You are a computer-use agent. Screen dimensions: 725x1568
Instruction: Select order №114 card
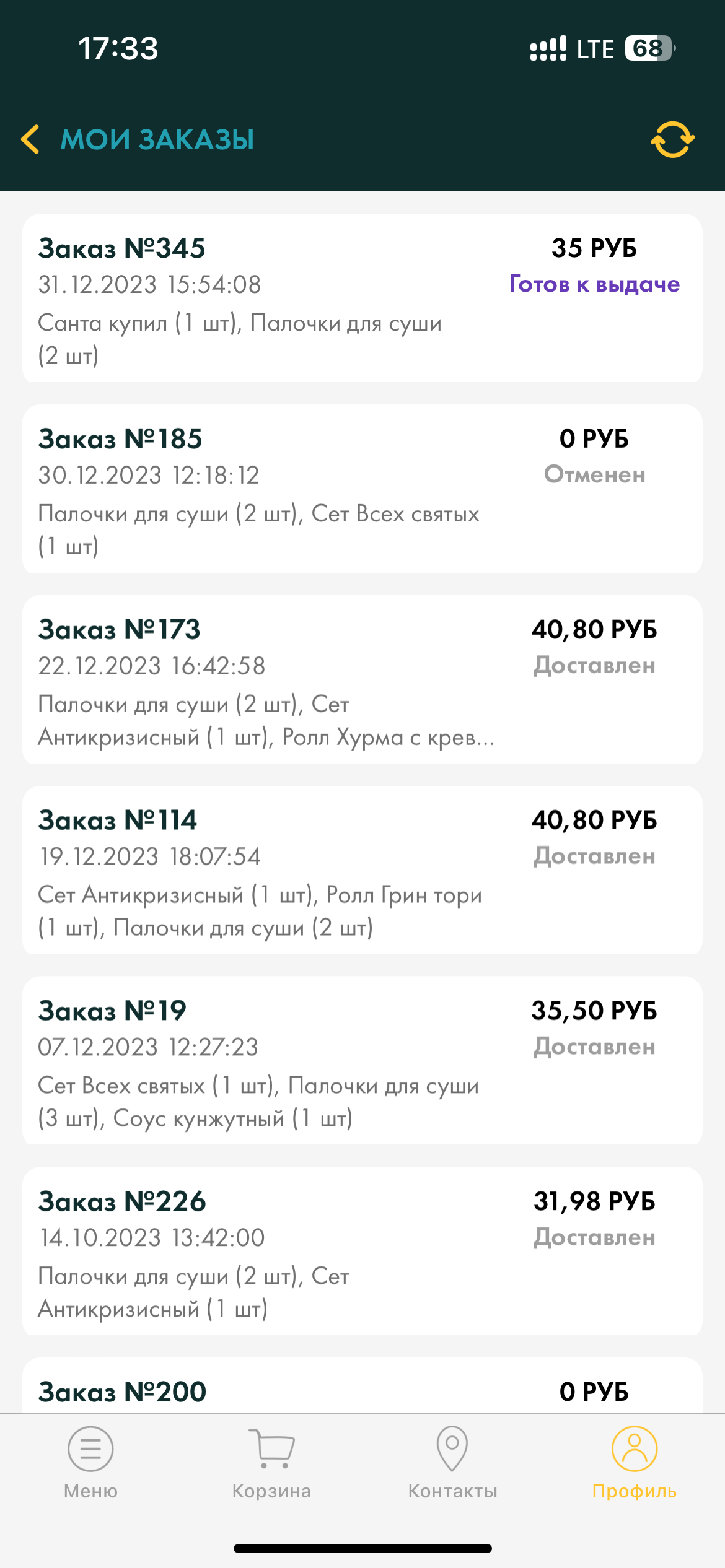(362, 870)
